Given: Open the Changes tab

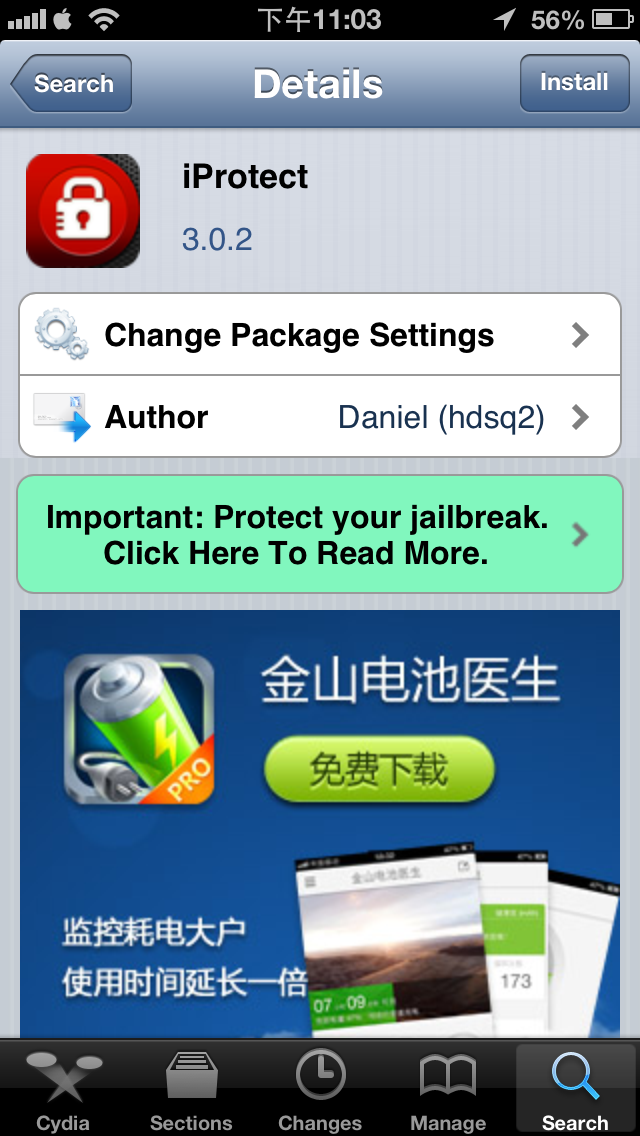Looking at the screenshot, I should (x=320, y=1090).
